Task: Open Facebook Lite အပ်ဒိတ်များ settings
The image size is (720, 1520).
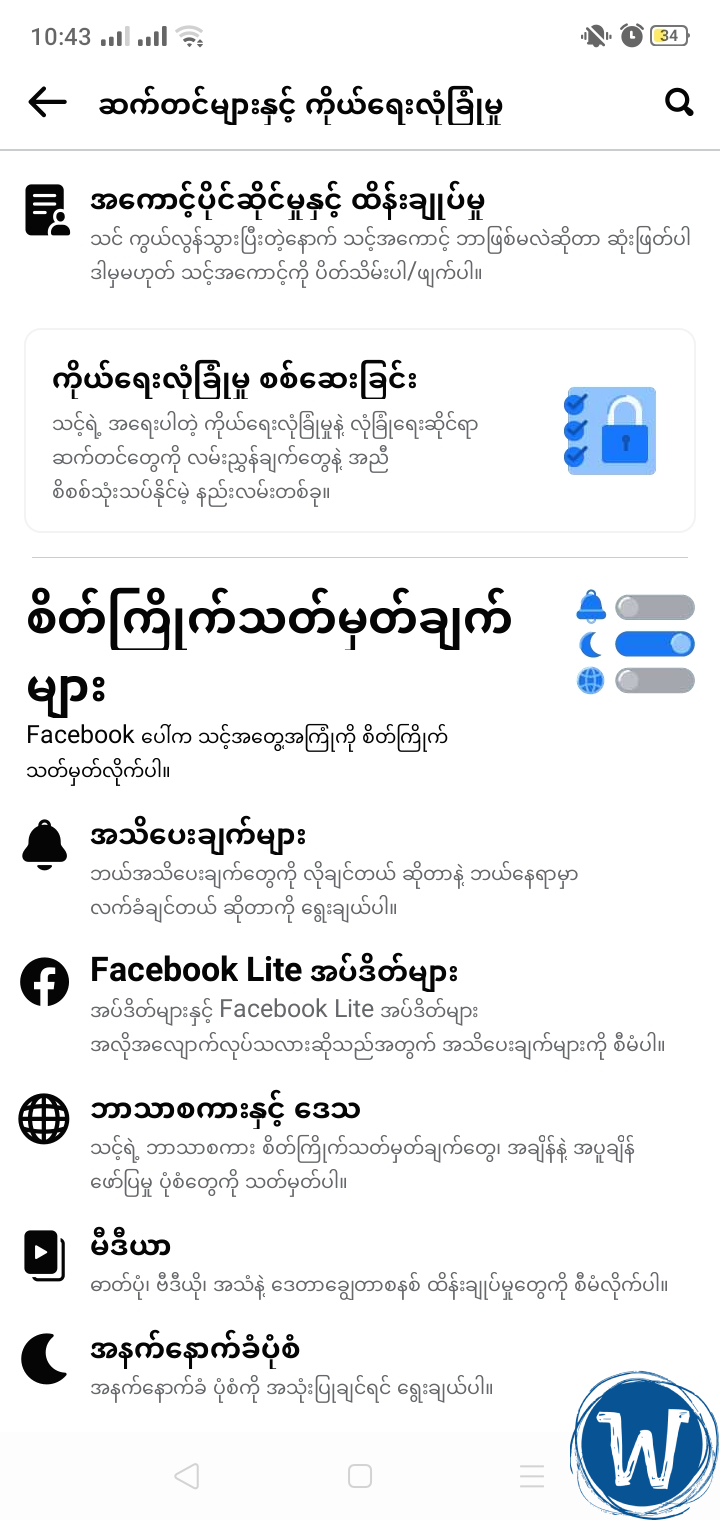Action: [x=360, y=1006]
